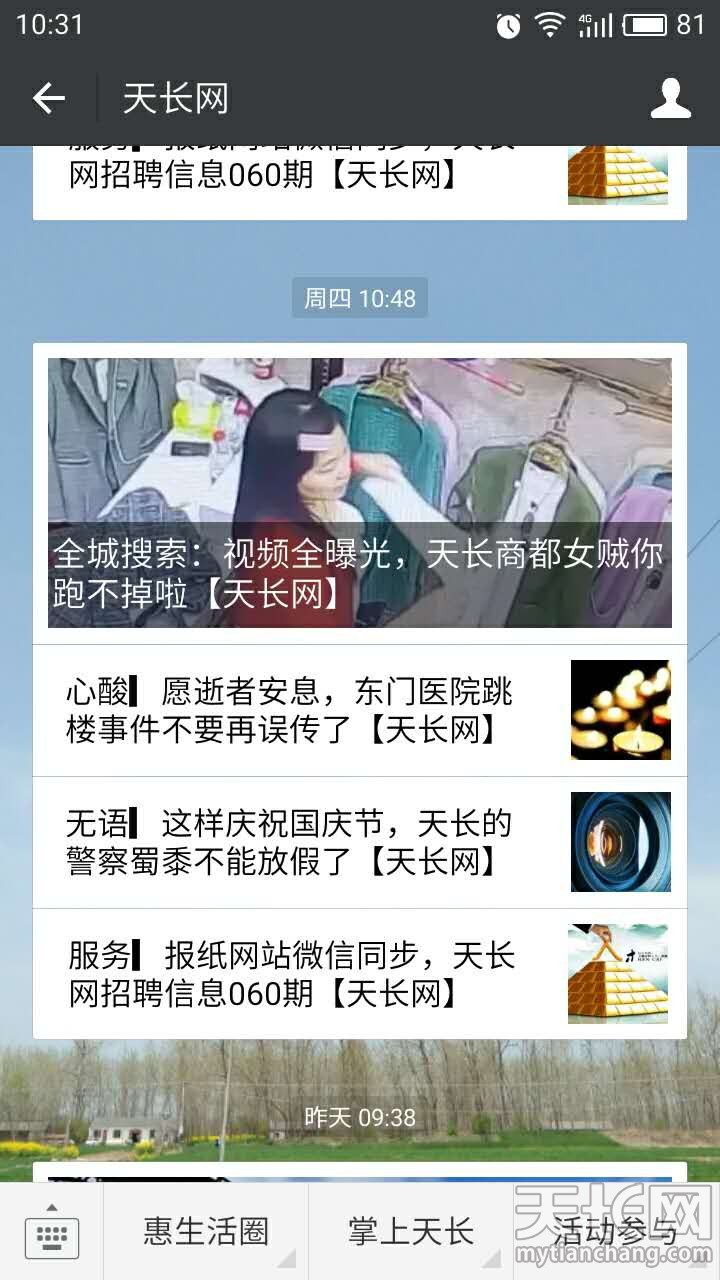
Task: Open article about 天长商都女贼 video
Action: tap(359, 493)
